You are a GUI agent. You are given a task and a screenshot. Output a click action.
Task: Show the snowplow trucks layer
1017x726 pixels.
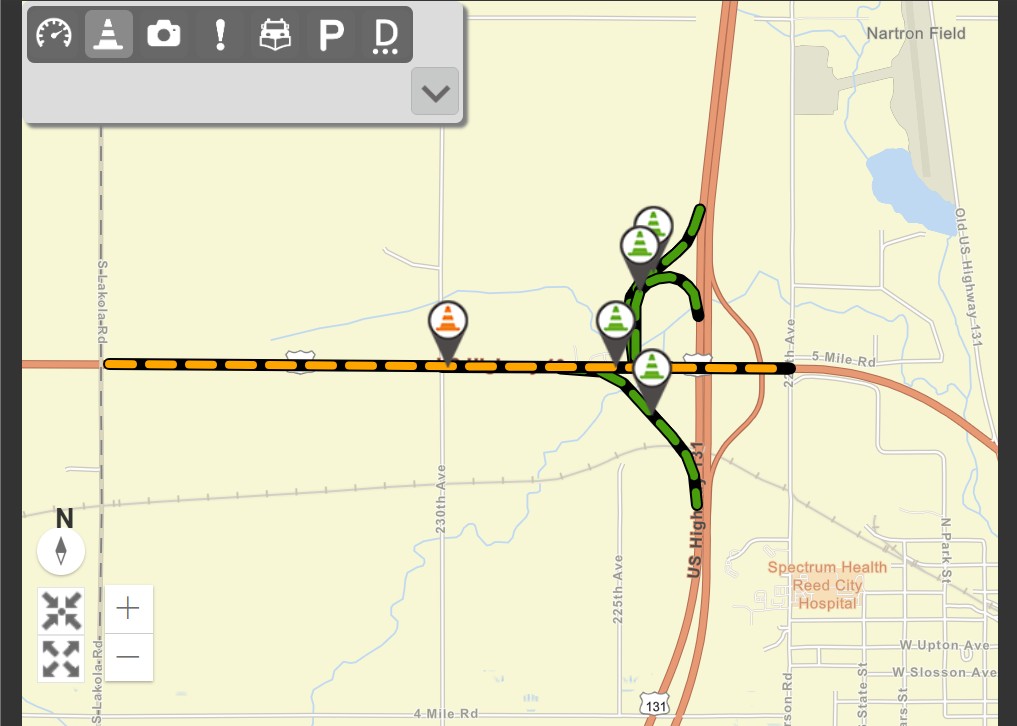point(275,35)
